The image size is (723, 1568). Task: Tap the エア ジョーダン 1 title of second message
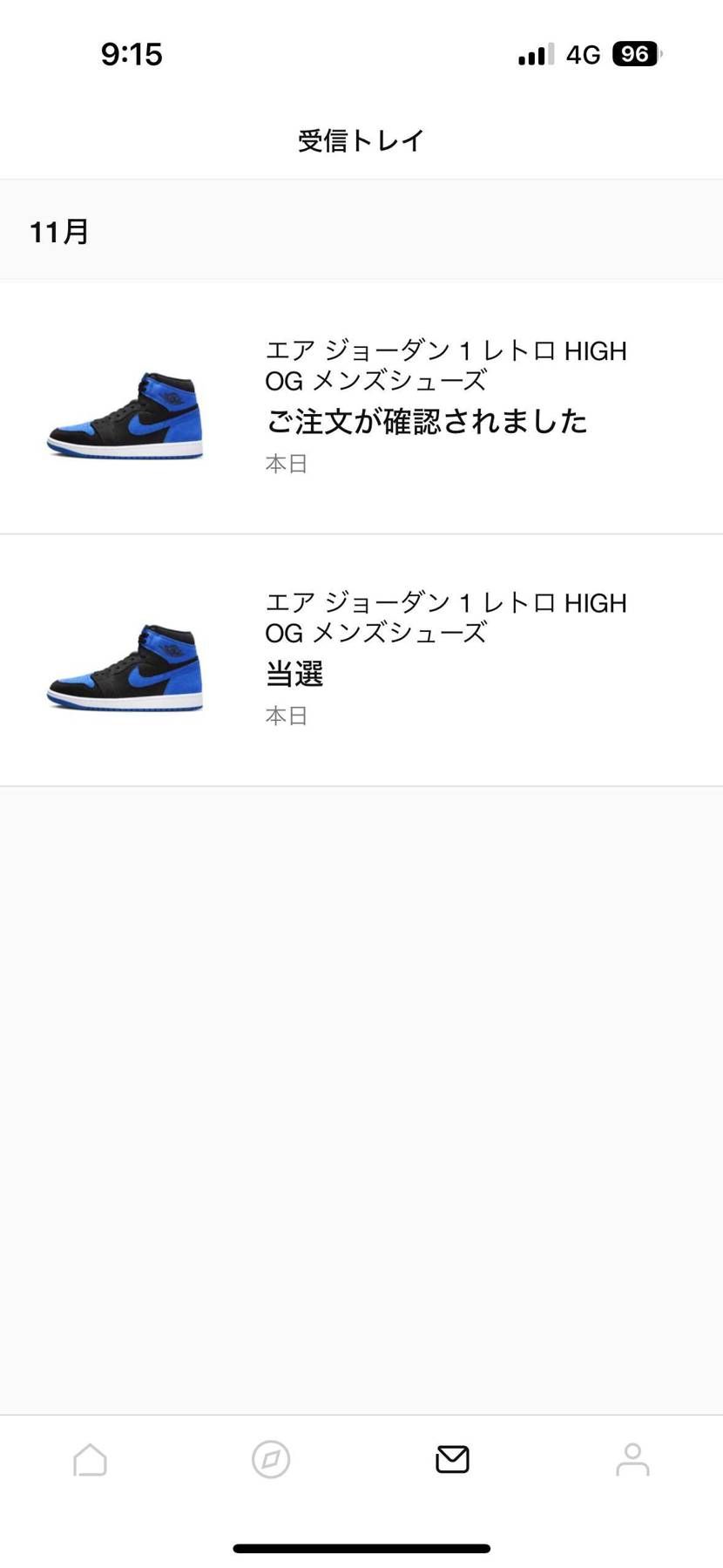click(446, 617)
